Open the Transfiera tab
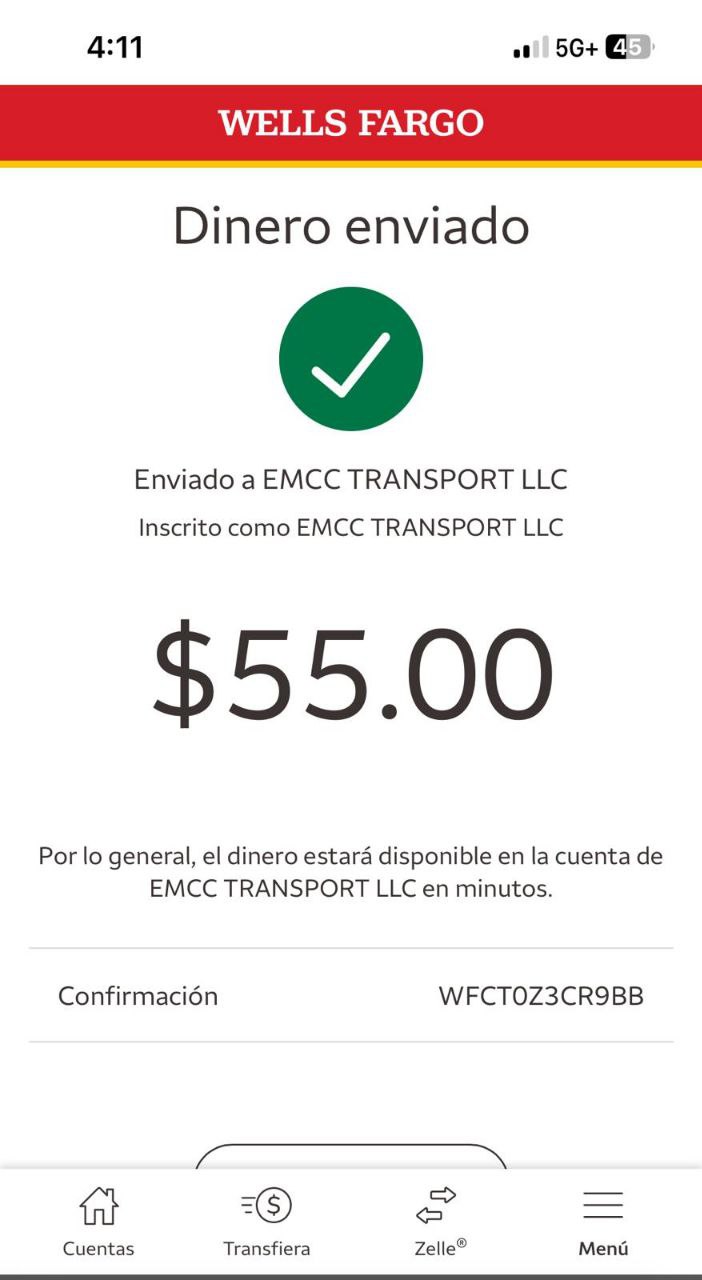Viewport: 702px width, 1280px height. [x=267, y=1221]
